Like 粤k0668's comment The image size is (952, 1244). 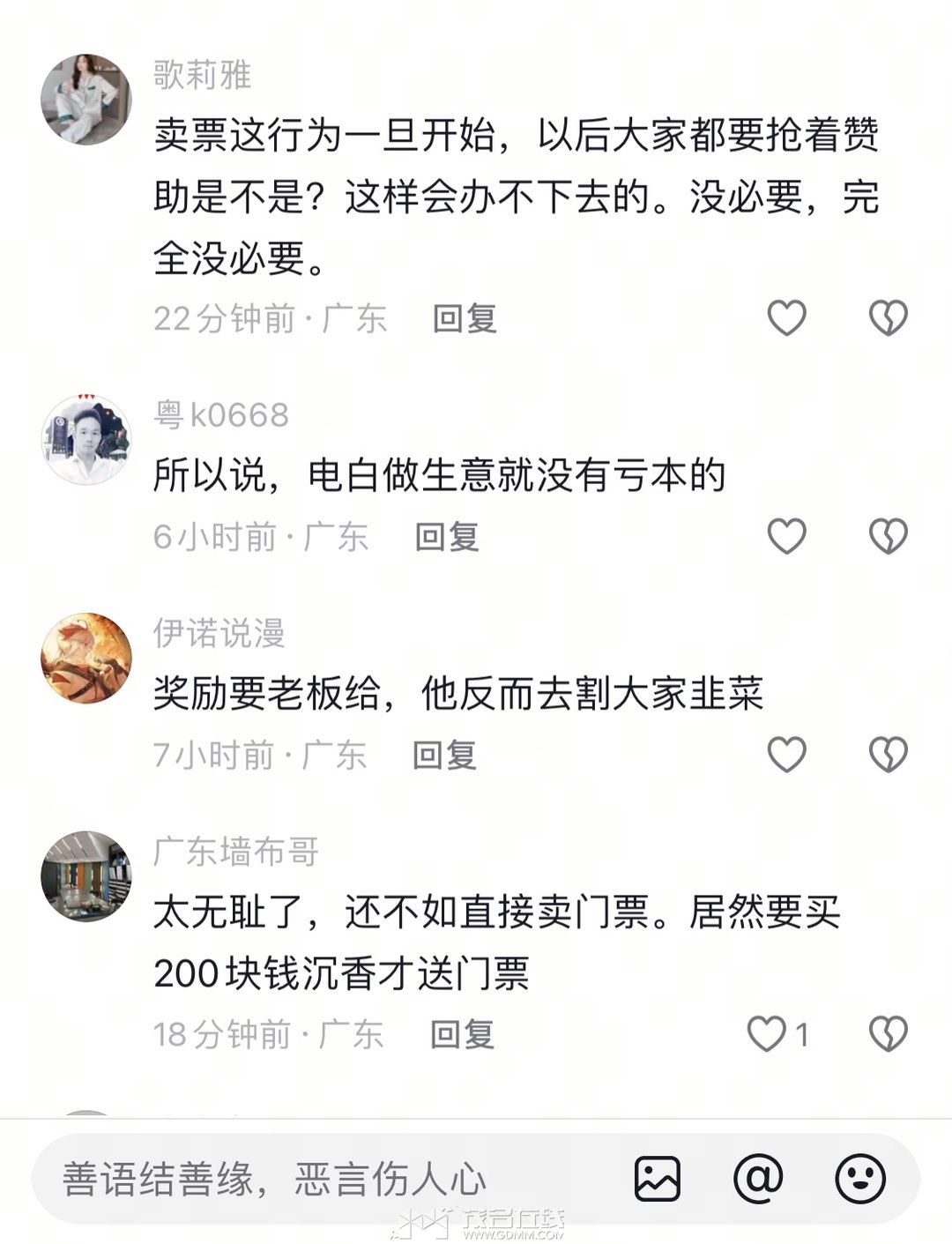pyautogui.click(x=786, y=536)
